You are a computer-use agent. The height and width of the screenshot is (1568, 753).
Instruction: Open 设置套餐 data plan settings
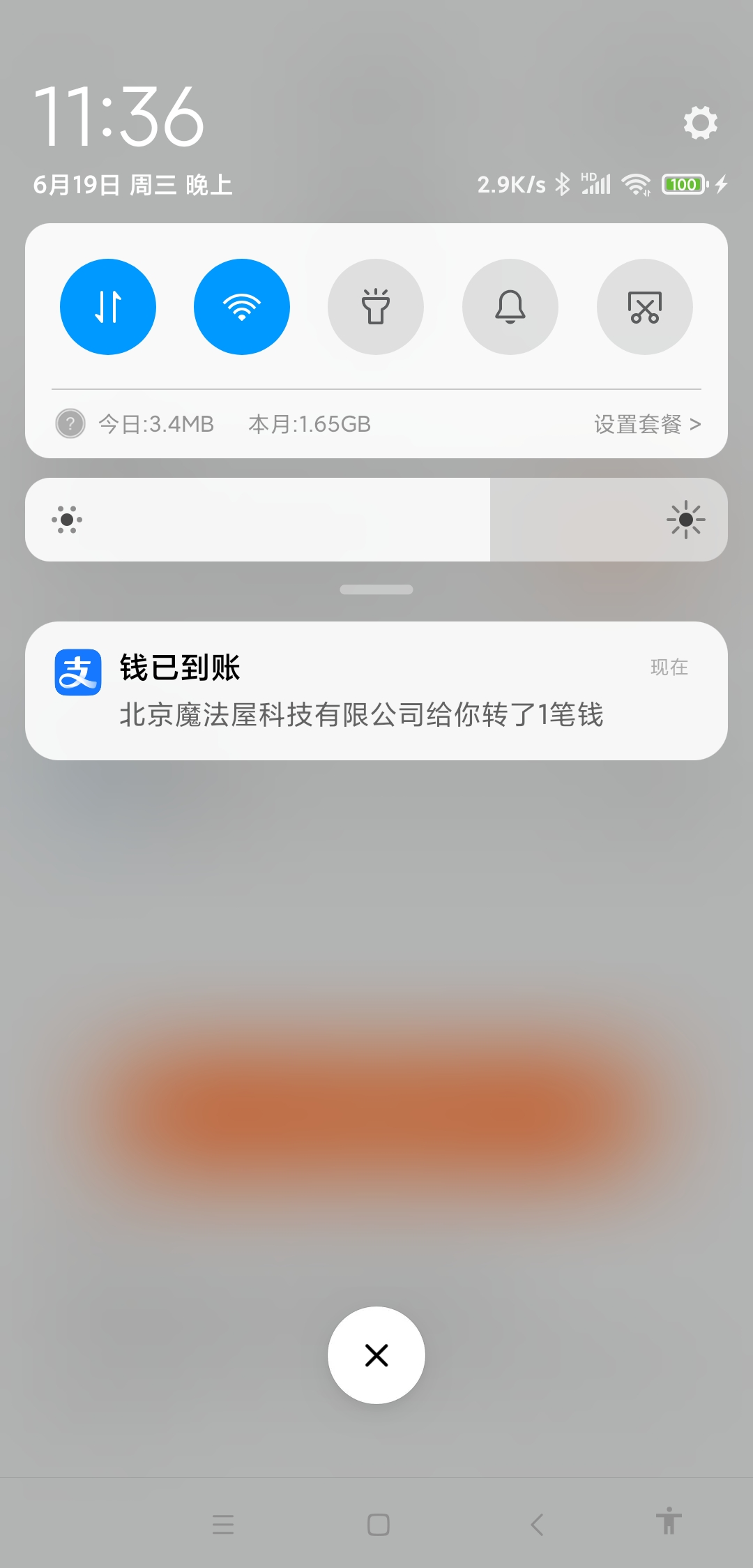(x=646, y=424)
